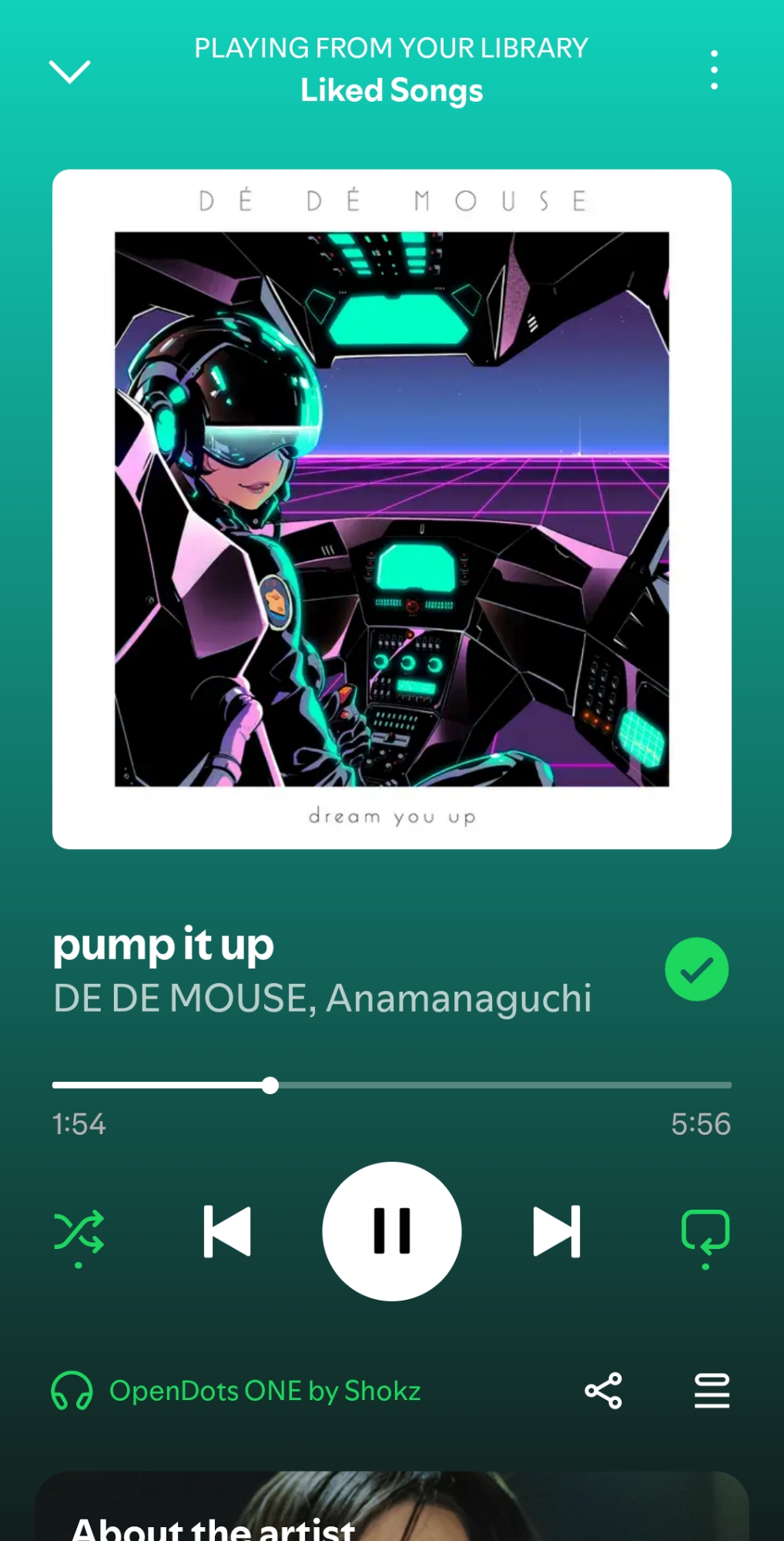Tap the song progress bar
The height and width of the screenshot is (1541, 784).
pyautogui.click(x=391, y=1085)
